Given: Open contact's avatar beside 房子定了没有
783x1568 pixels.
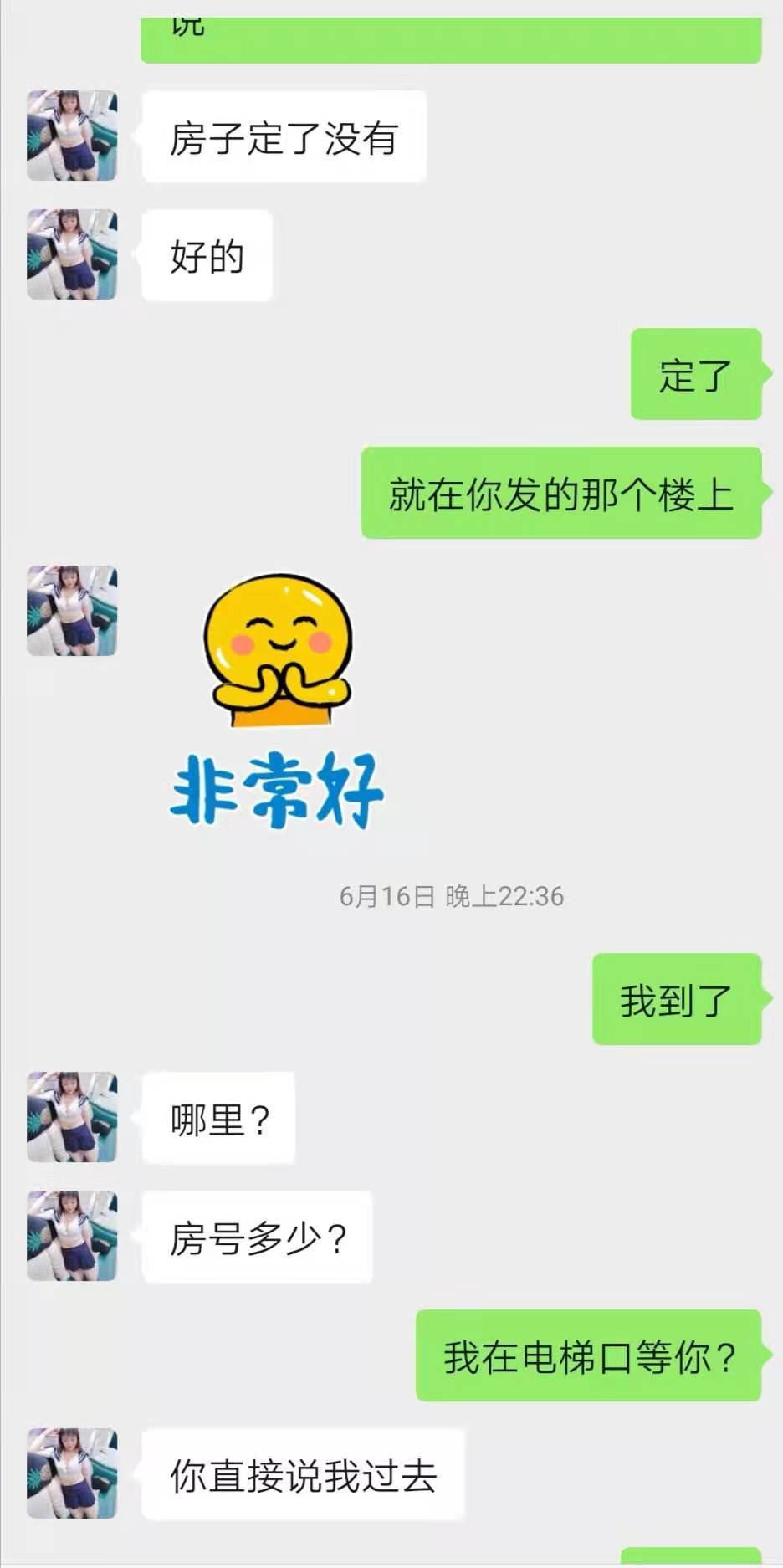Looking at the screenshot, I should 72,136.
